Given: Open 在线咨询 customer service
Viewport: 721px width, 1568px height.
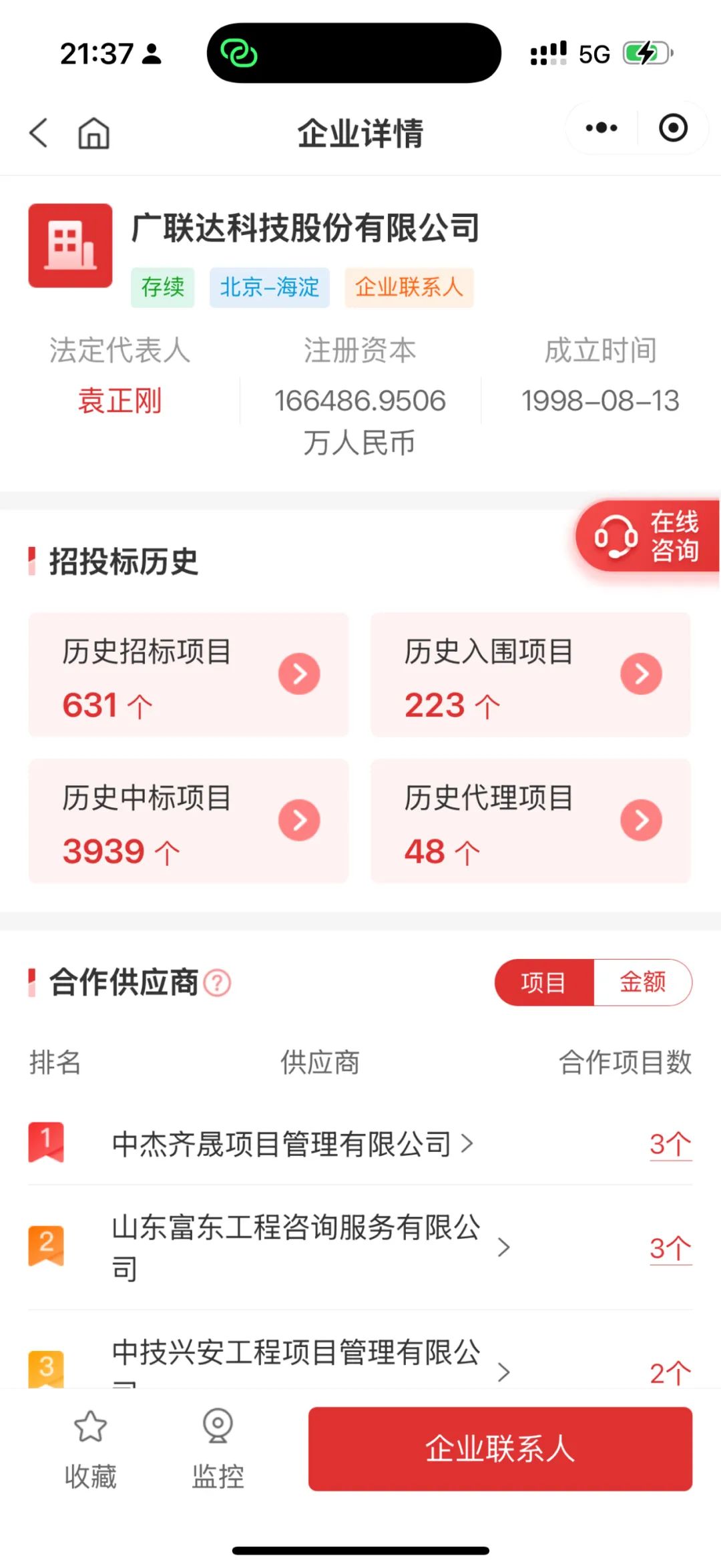Looking at the screenshot, I should (648, 536).
